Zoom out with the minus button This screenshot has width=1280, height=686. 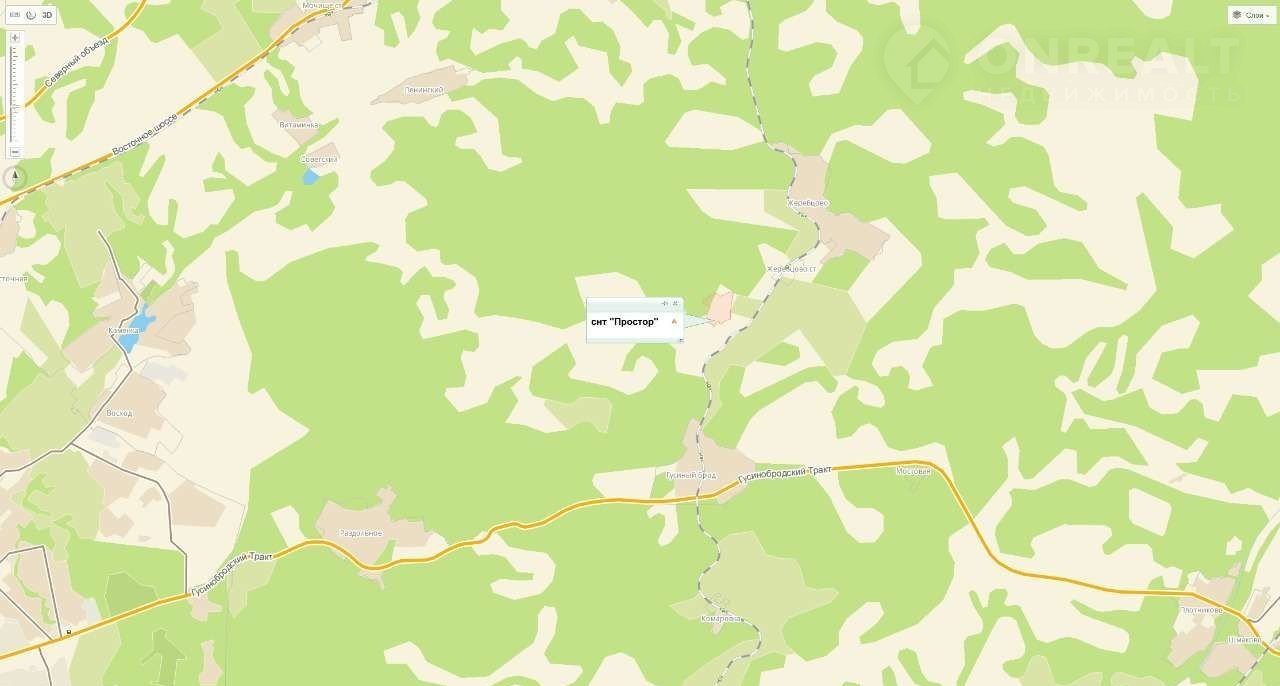click(x=15, y=152)
